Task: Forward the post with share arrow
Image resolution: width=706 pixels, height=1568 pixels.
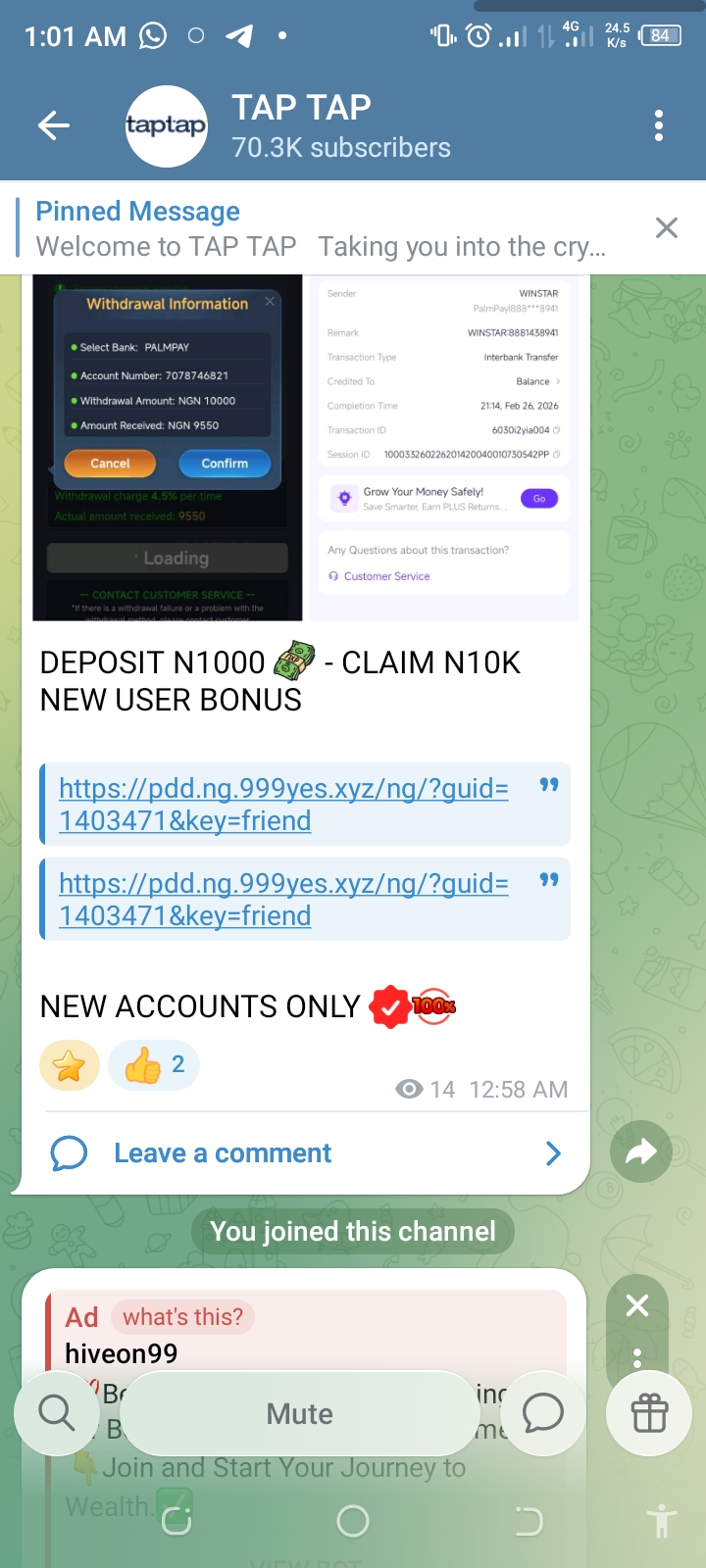Action: [x=640, y=1151]
